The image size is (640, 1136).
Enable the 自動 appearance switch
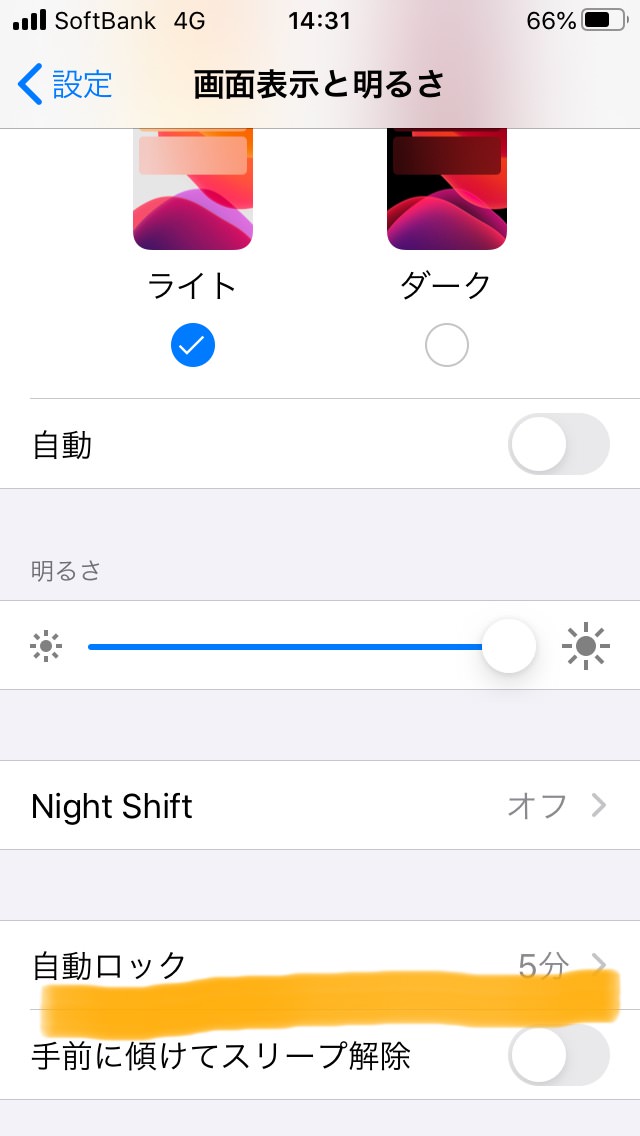coord(558,444)
